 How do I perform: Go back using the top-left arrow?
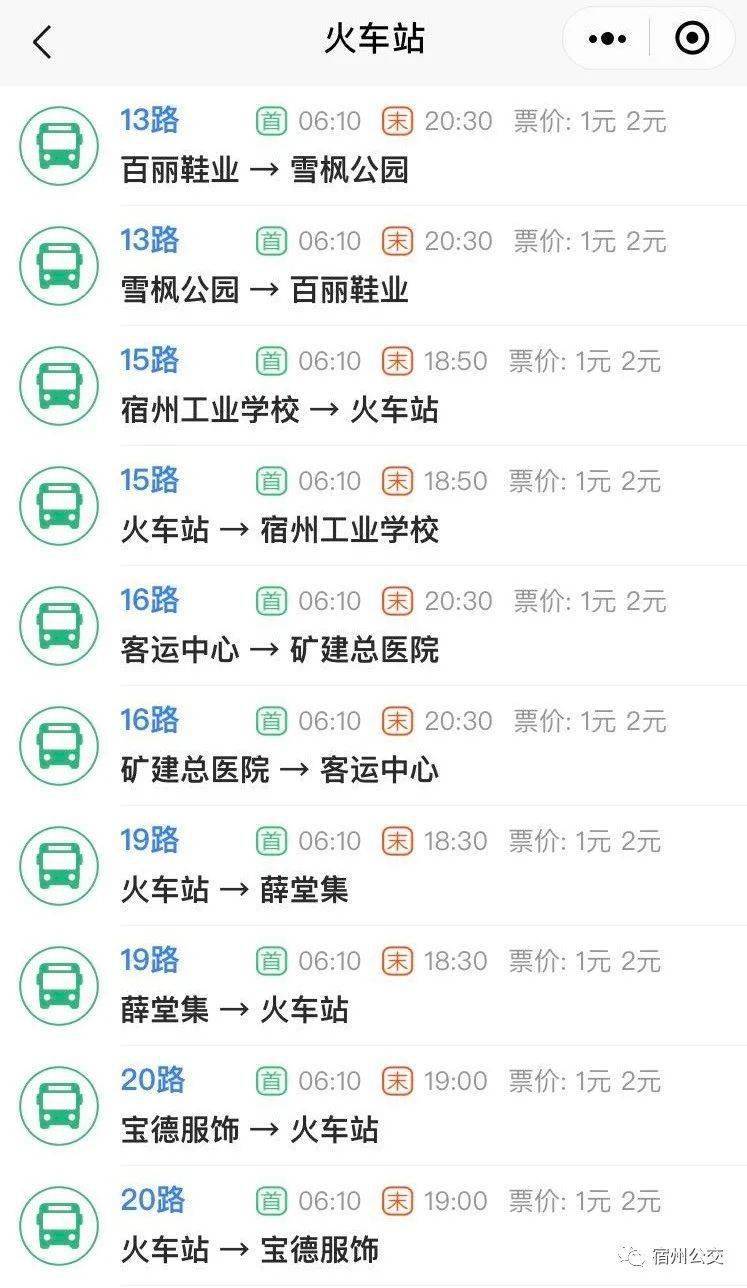point(41,42)
